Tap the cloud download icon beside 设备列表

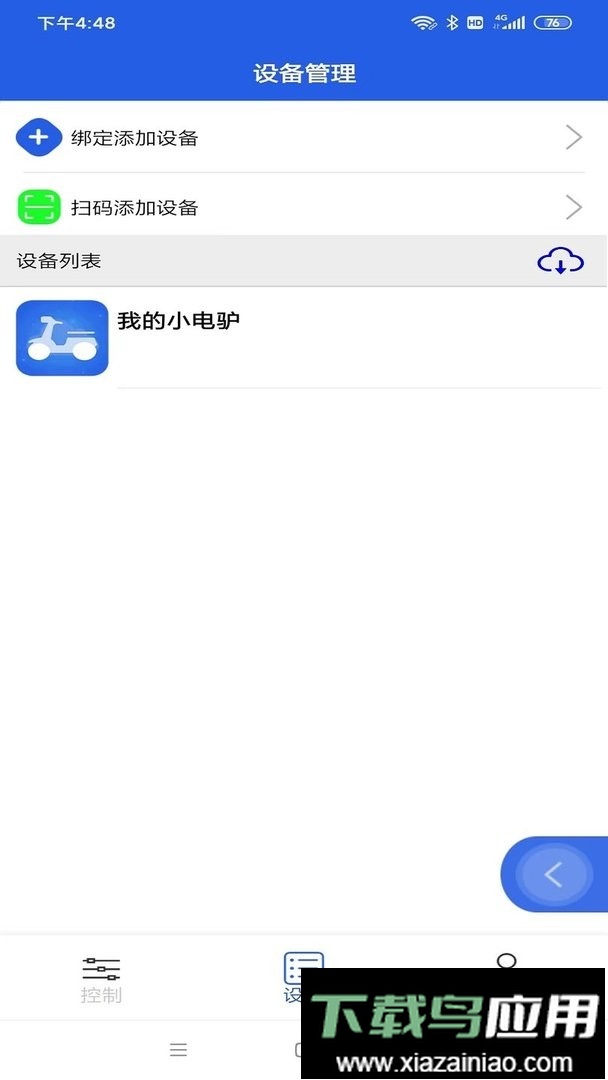[x=560, y=262]
